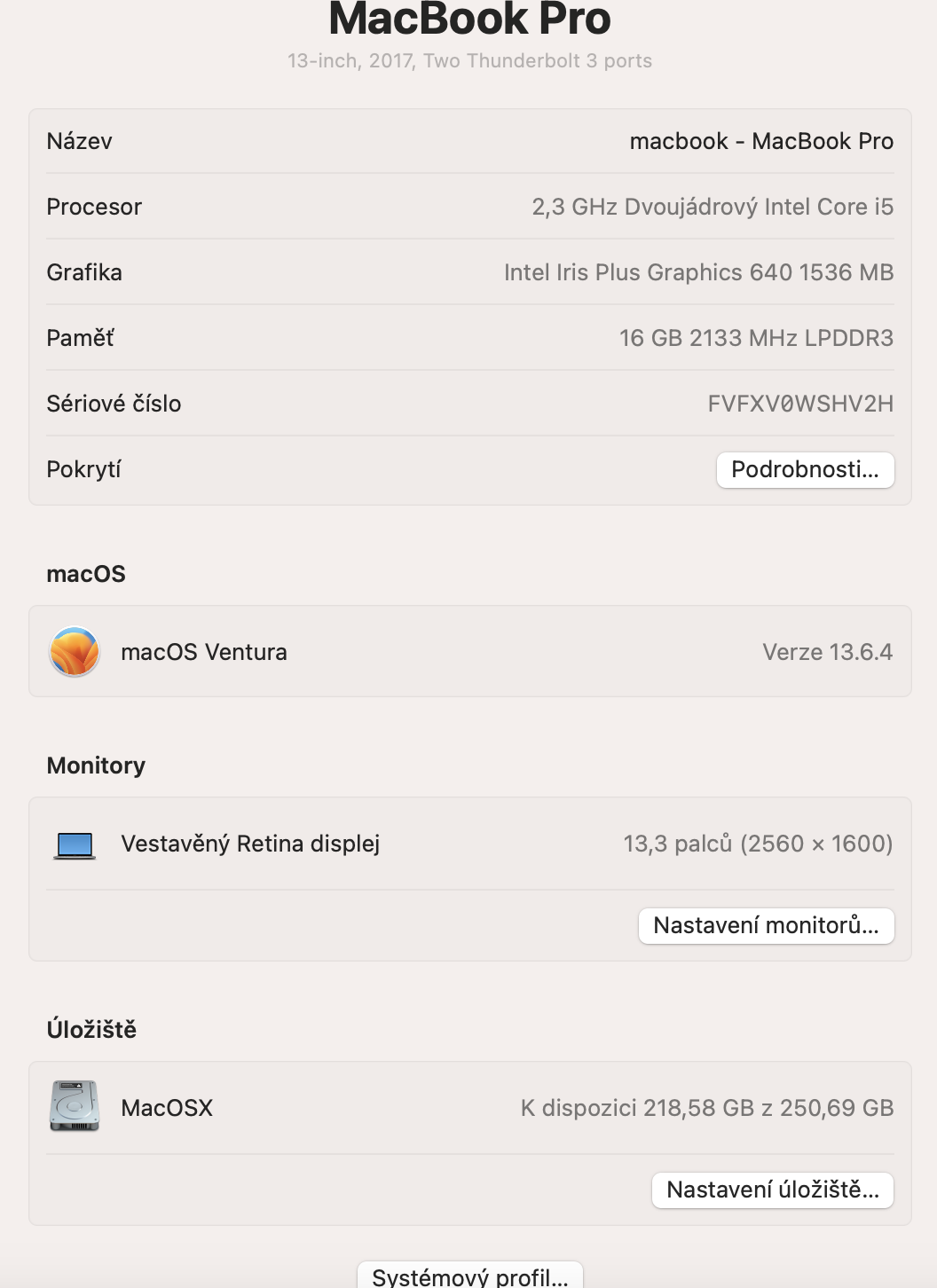Open Nastavení úložiště storage settings
937x1288 pixels.
(773, 1190)
